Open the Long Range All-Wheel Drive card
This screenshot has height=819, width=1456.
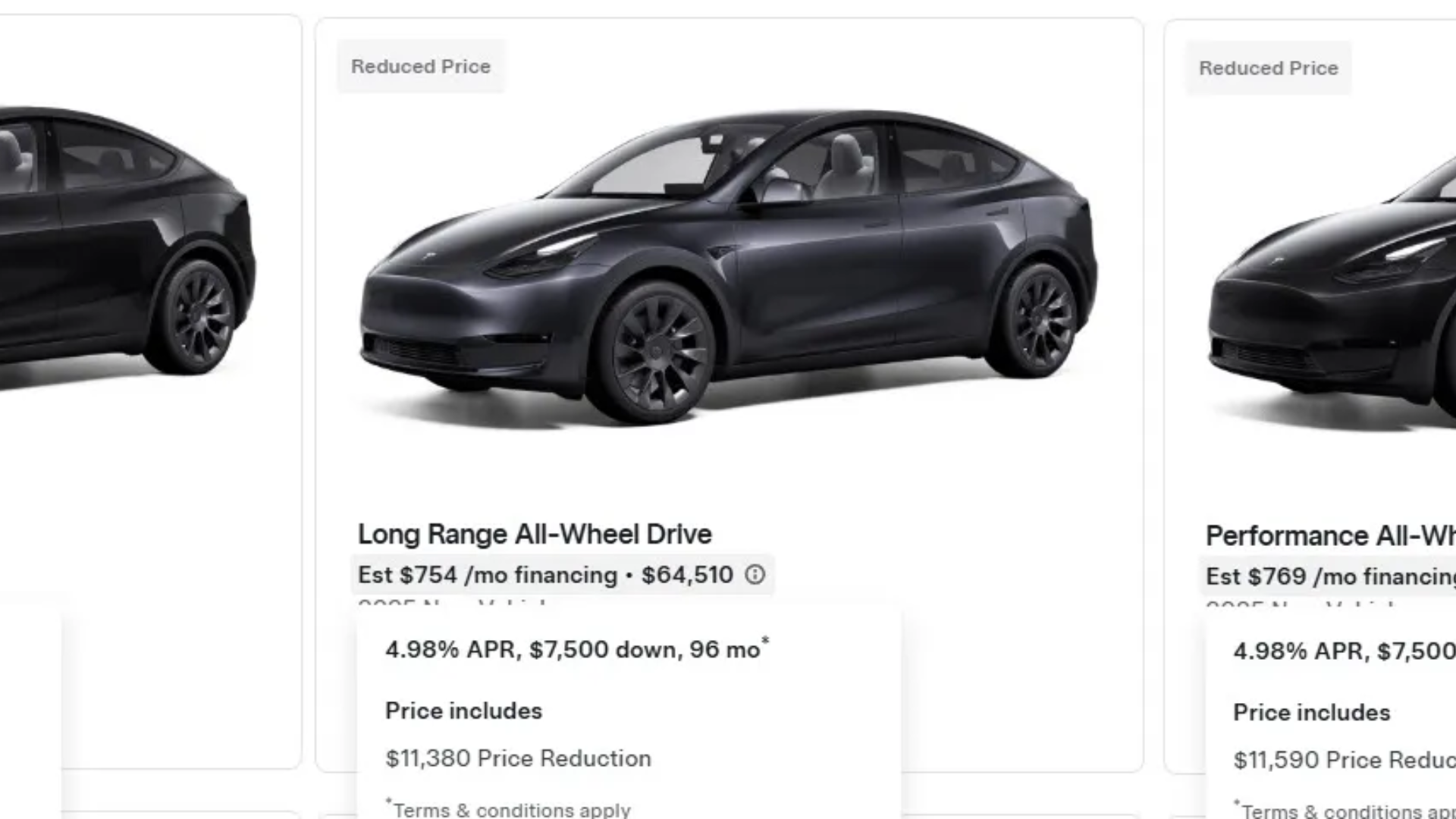tap(534, 535)
